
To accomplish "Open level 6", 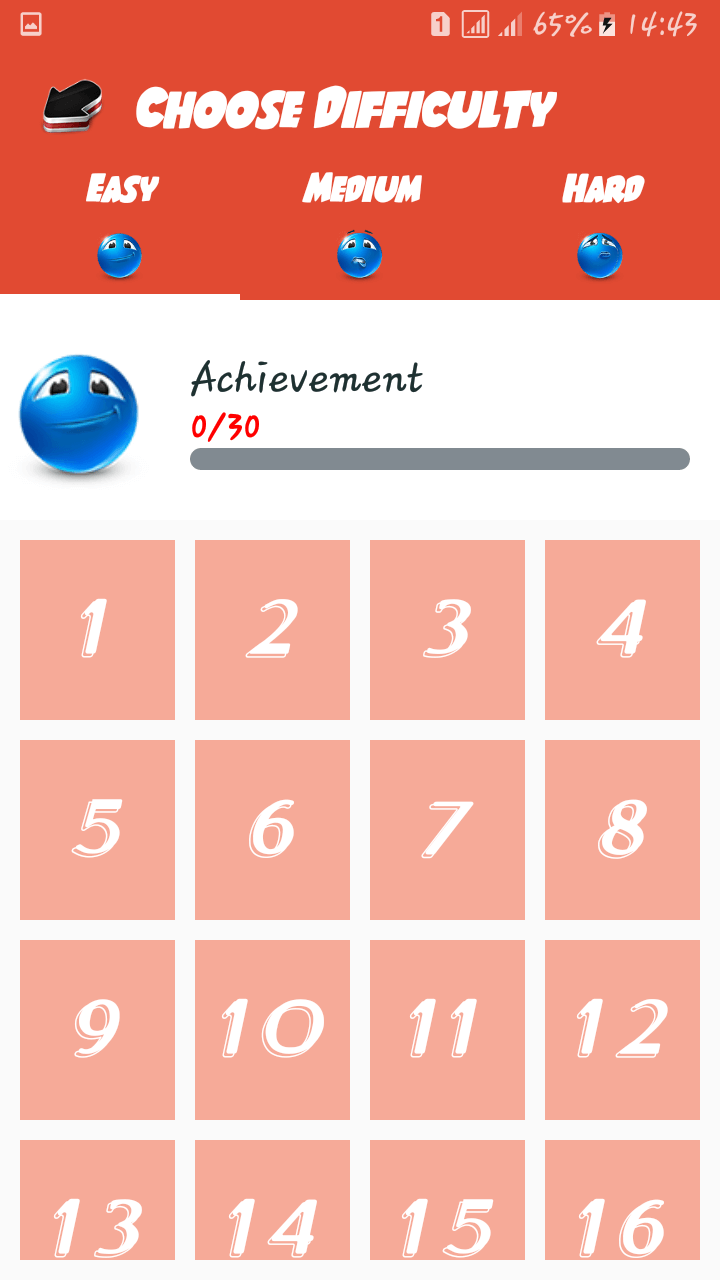I will (272, 830).
